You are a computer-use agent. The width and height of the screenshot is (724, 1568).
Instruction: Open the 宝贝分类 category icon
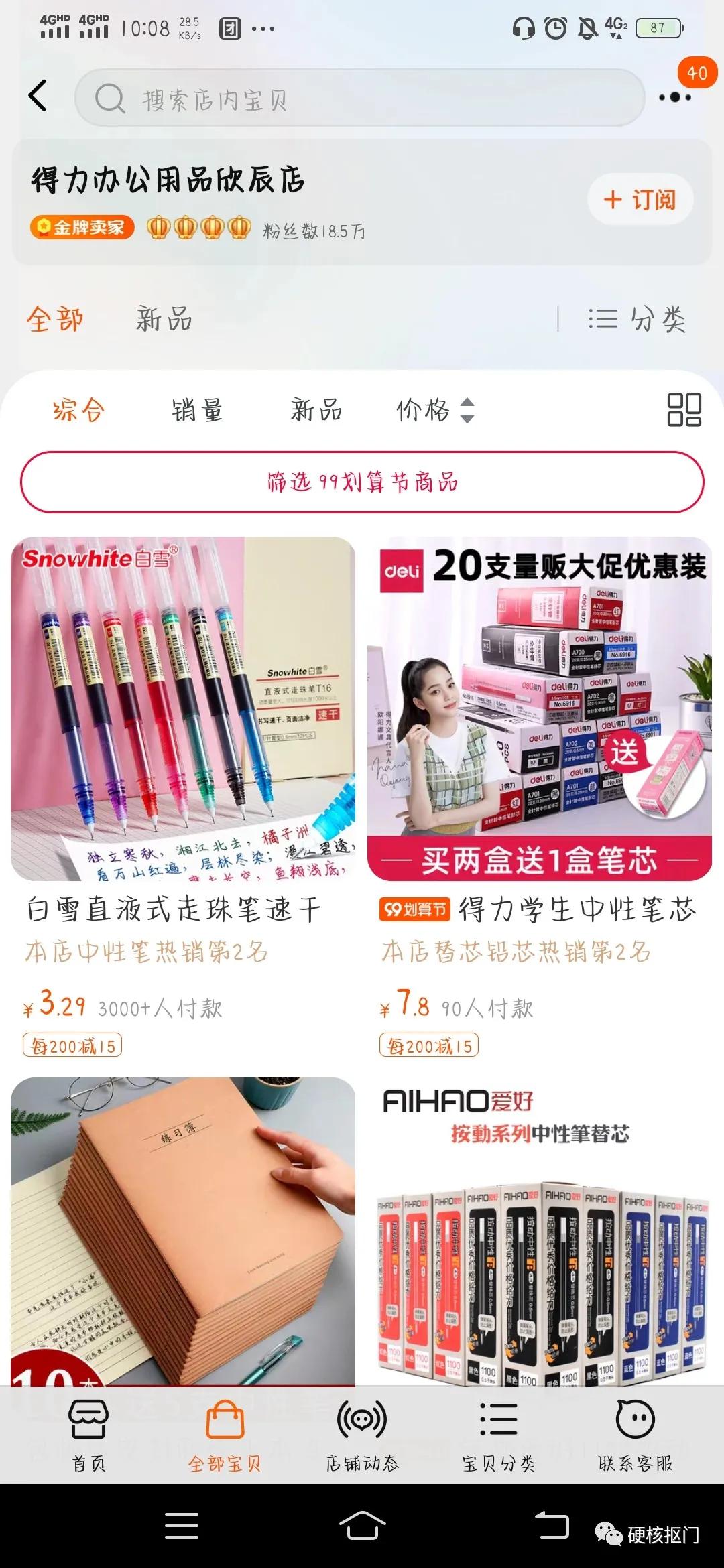coord(496,1427)
